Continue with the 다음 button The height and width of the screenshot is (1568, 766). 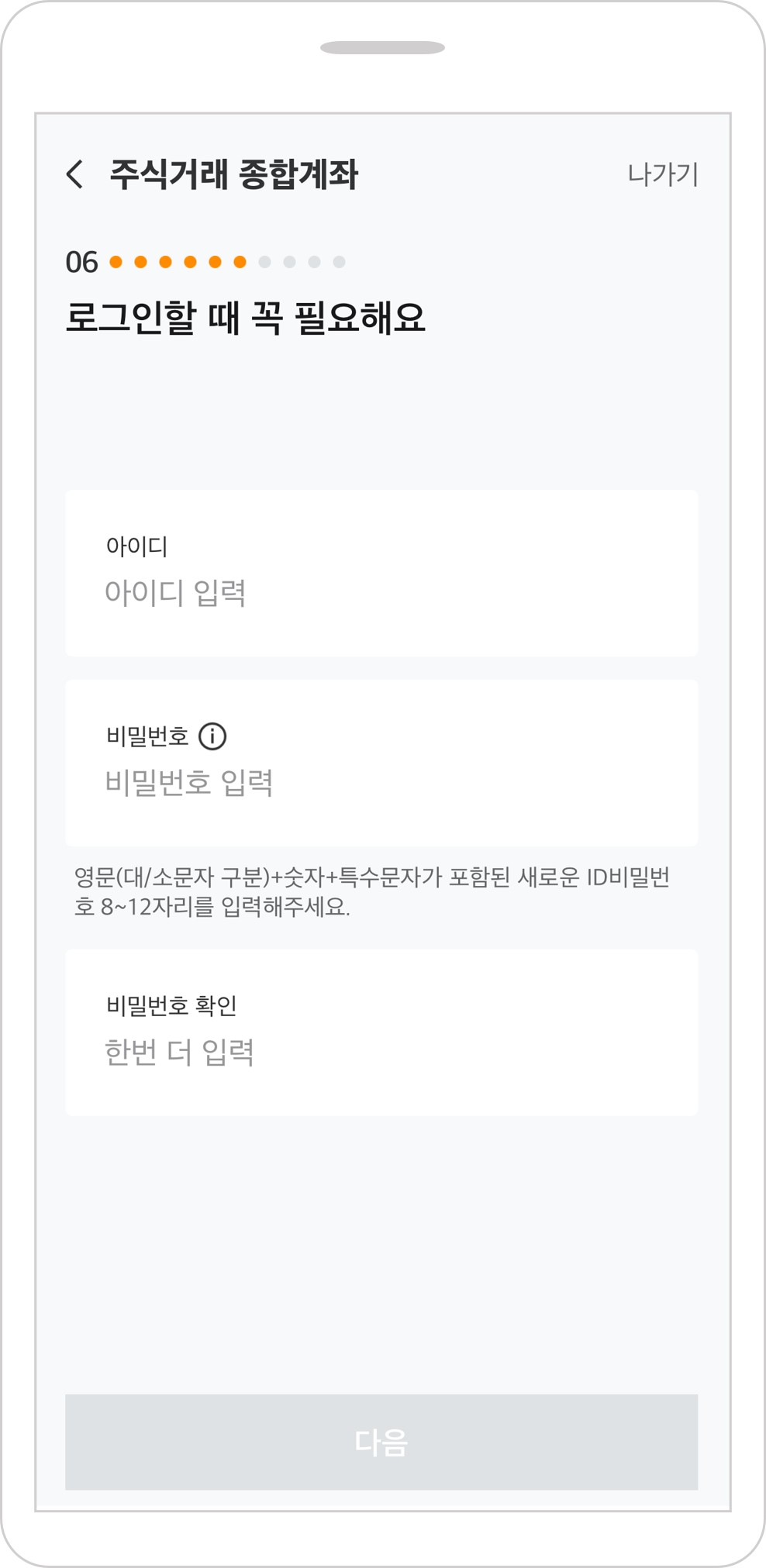coord(381,1442)
